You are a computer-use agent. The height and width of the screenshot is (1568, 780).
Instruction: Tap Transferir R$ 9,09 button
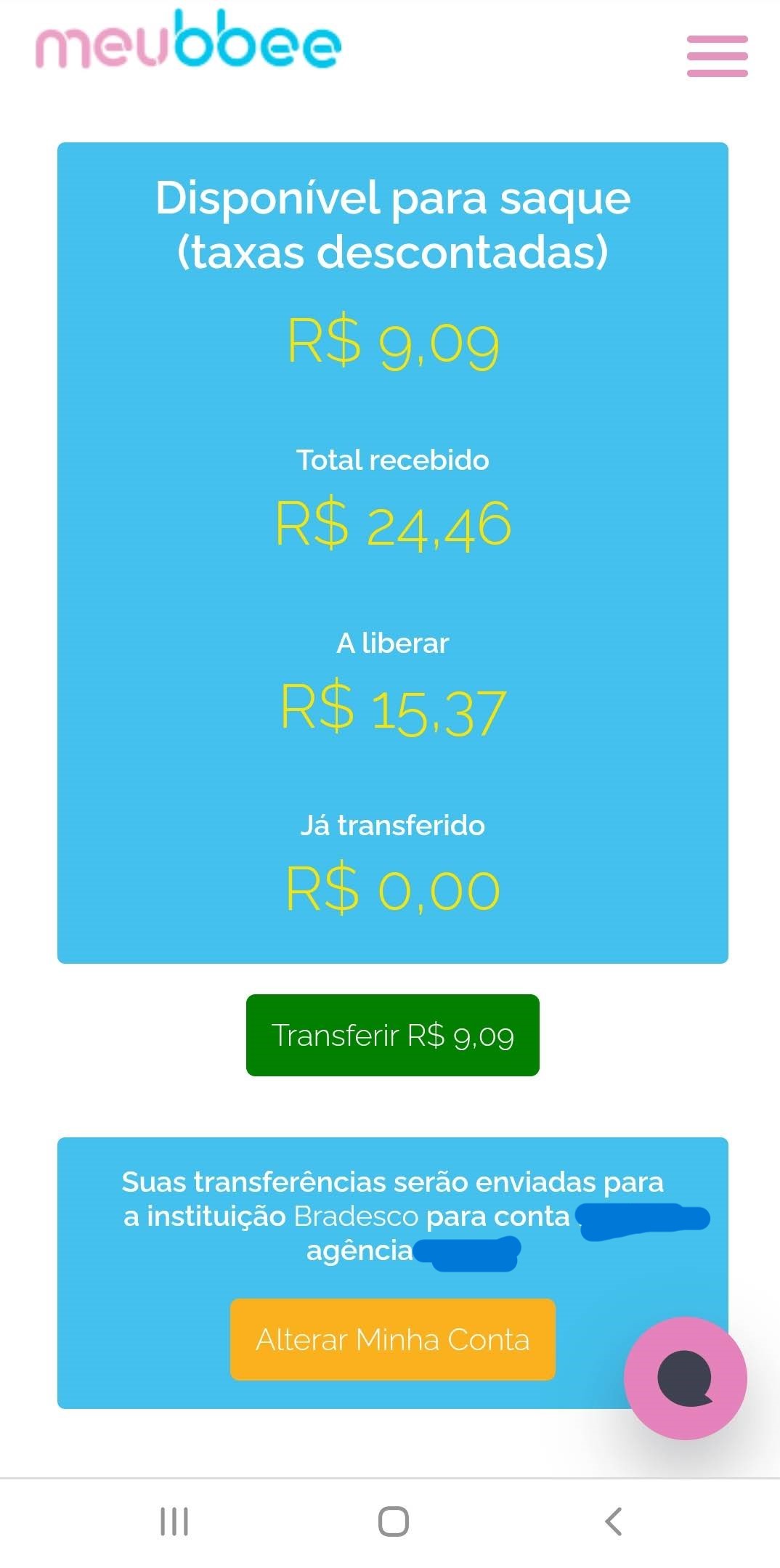tap(392, 1035)
